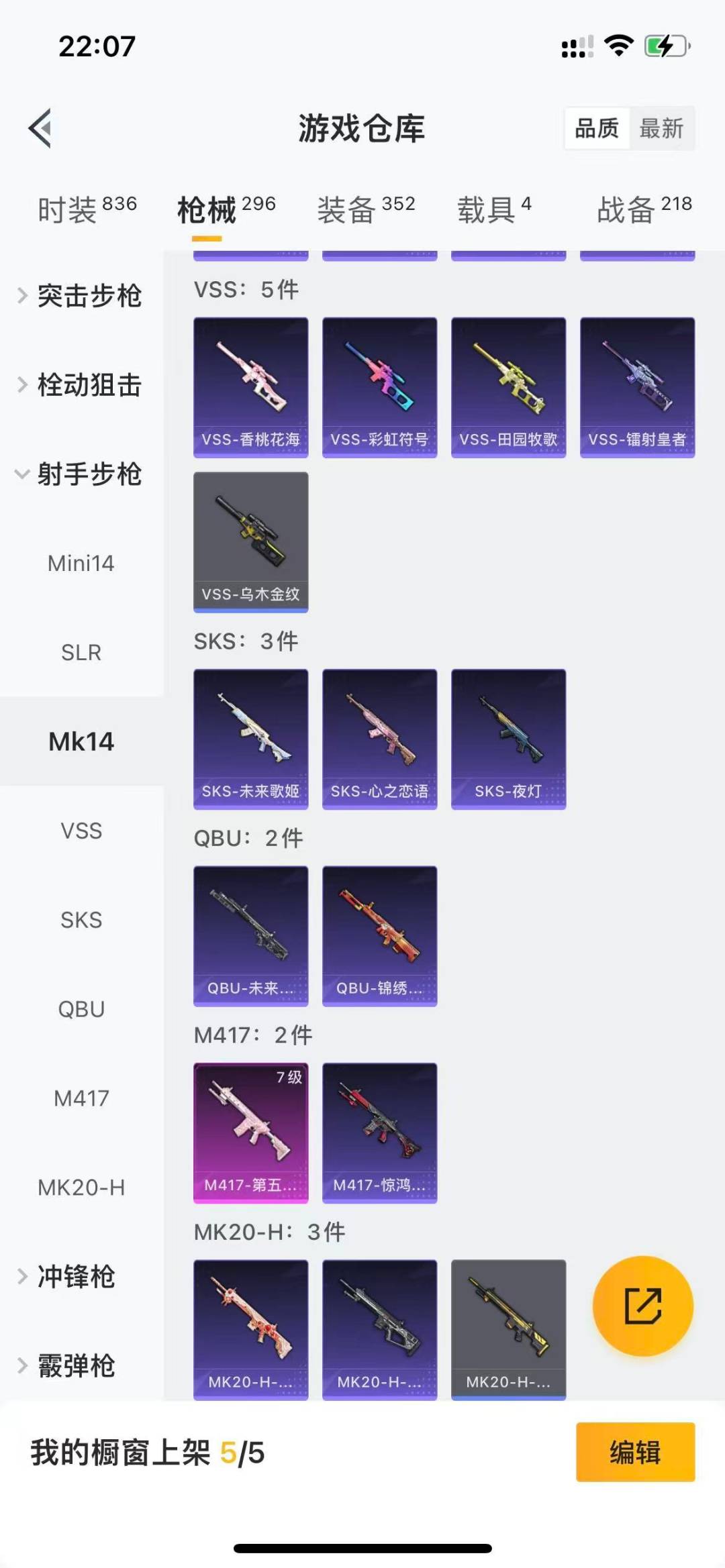
Task: Tap the 编辑 button
Action: (x=635, y=1452)
